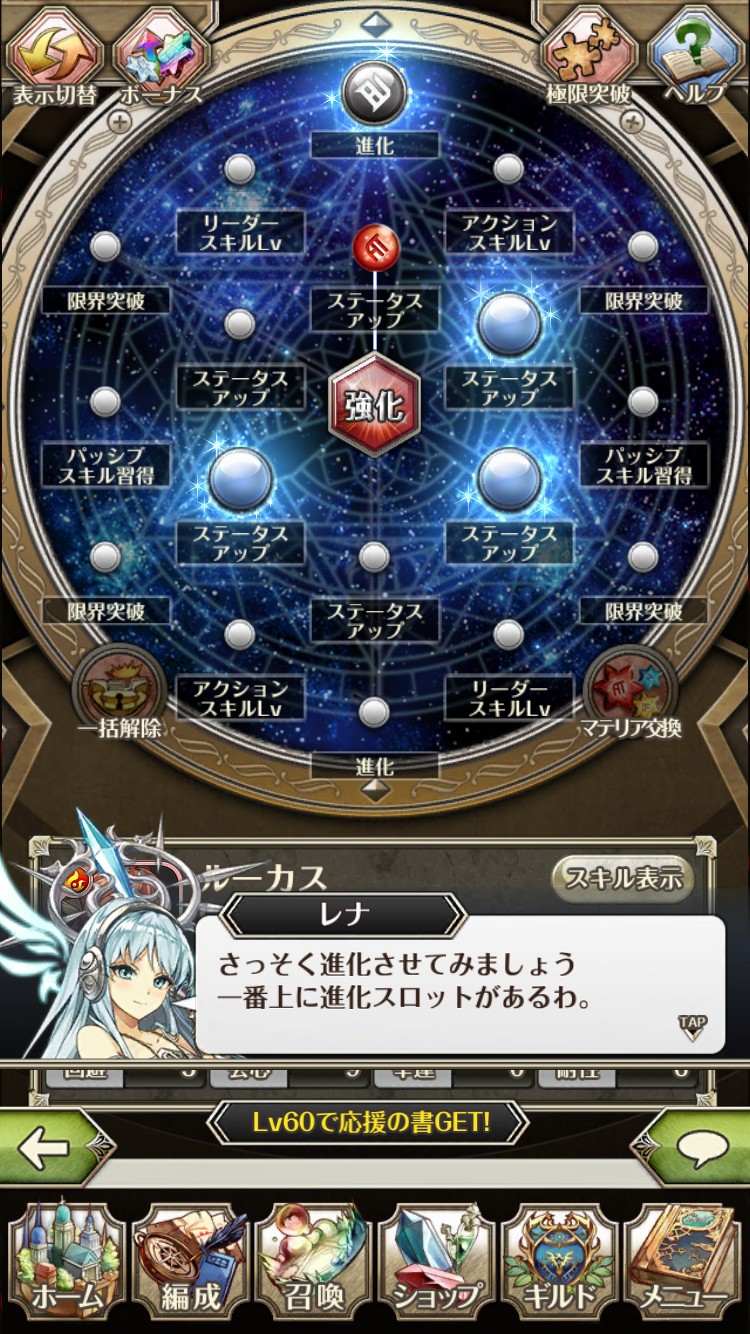Open マテリア交換 materia exchange

631,691
